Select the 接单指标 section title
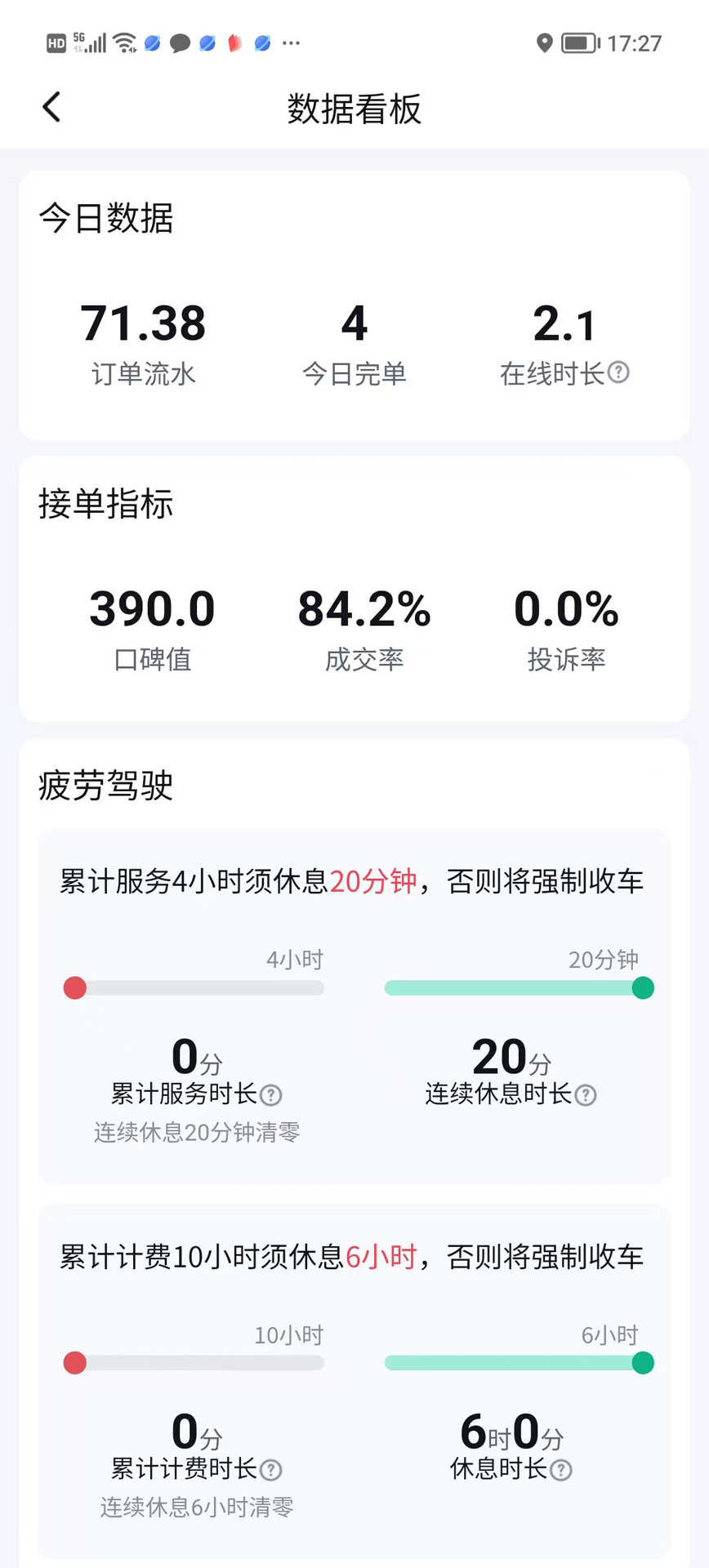The width and height of the screenshot is (709, 1568). [105, 505]
